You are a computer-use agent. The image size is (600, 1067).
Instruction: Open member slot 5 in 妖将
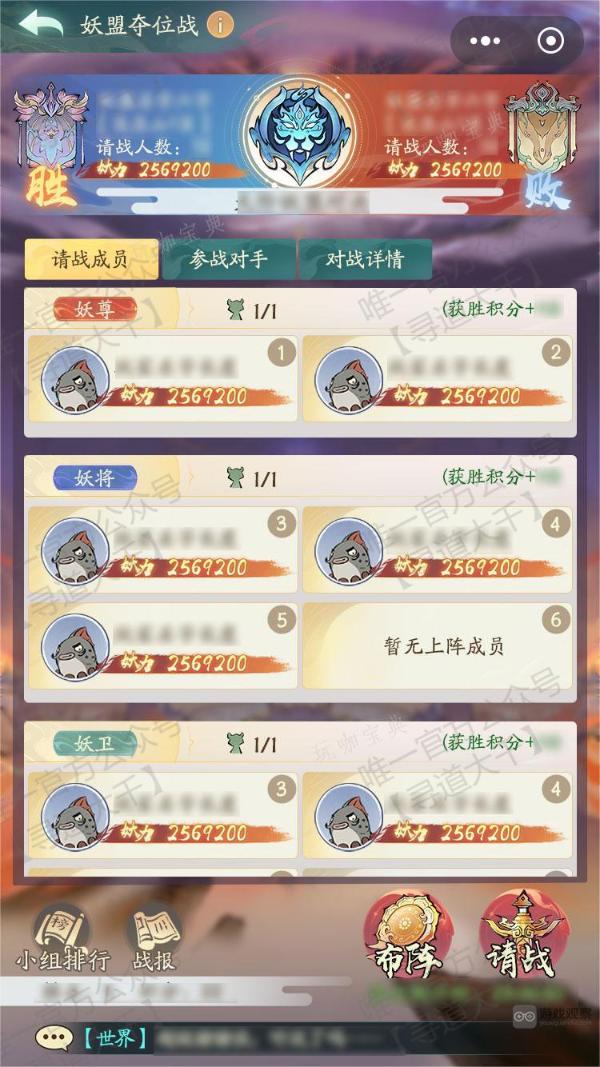[x=162, y=645]
